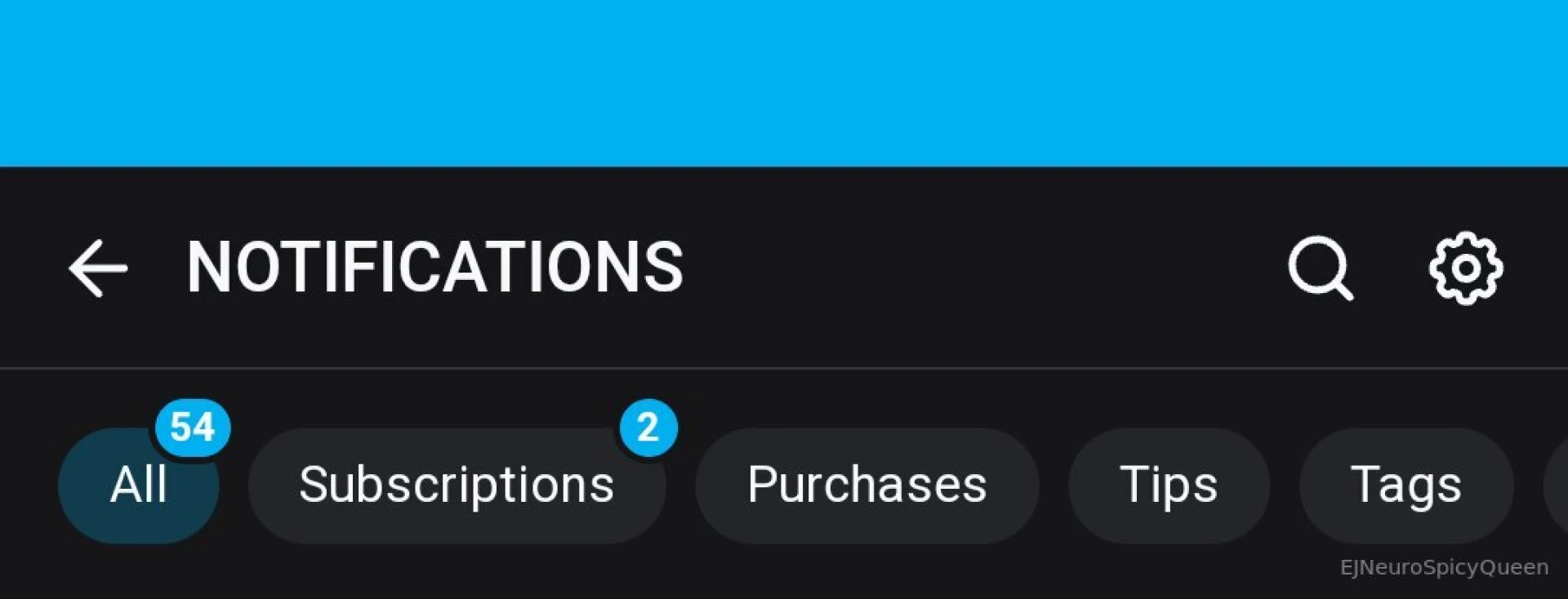Open notification settings gear
The width and height of the screenshot is (1568, 599).
(x=1466, y=268)
